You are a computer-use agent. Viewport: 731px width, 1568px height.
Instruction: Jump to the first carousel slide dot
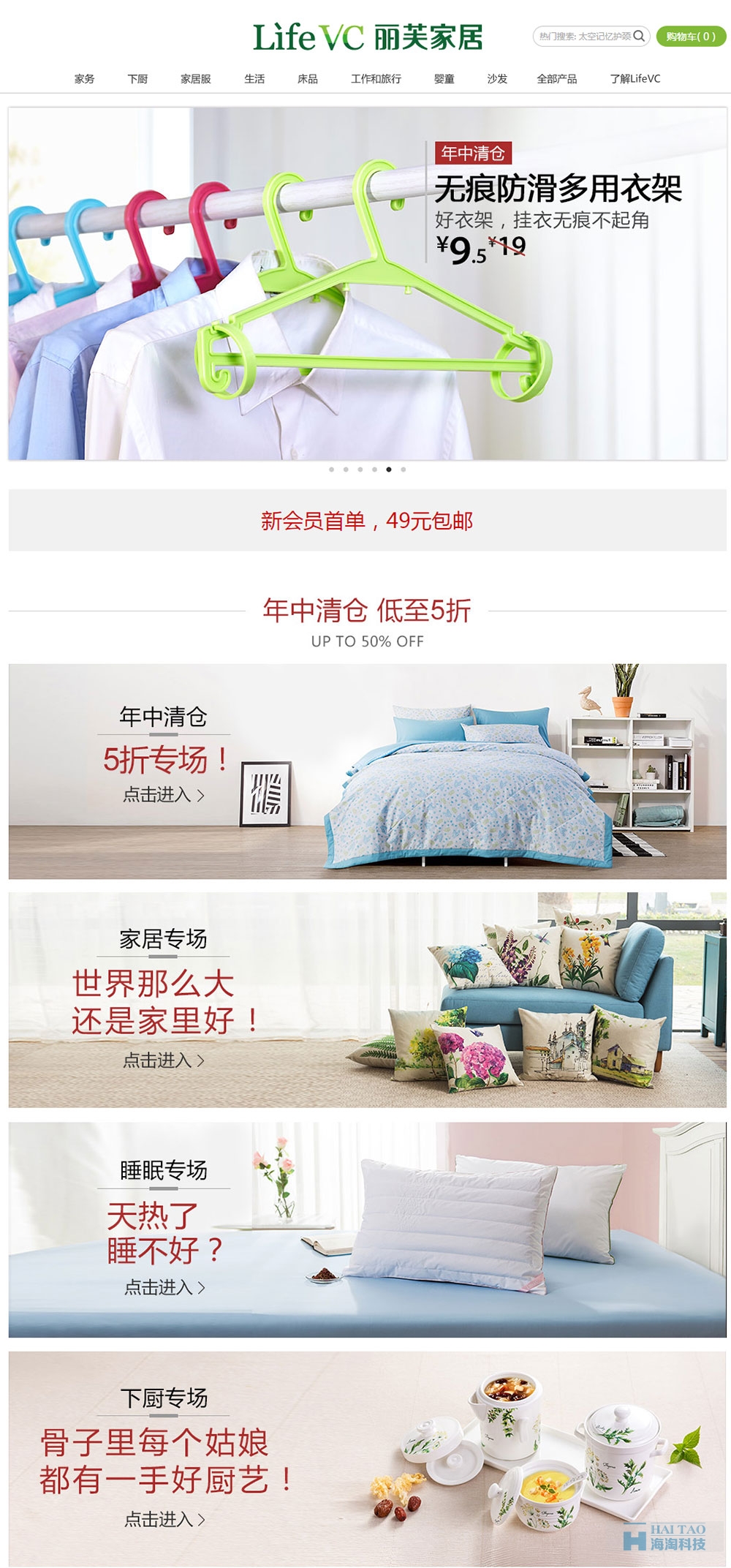point(332,470)
